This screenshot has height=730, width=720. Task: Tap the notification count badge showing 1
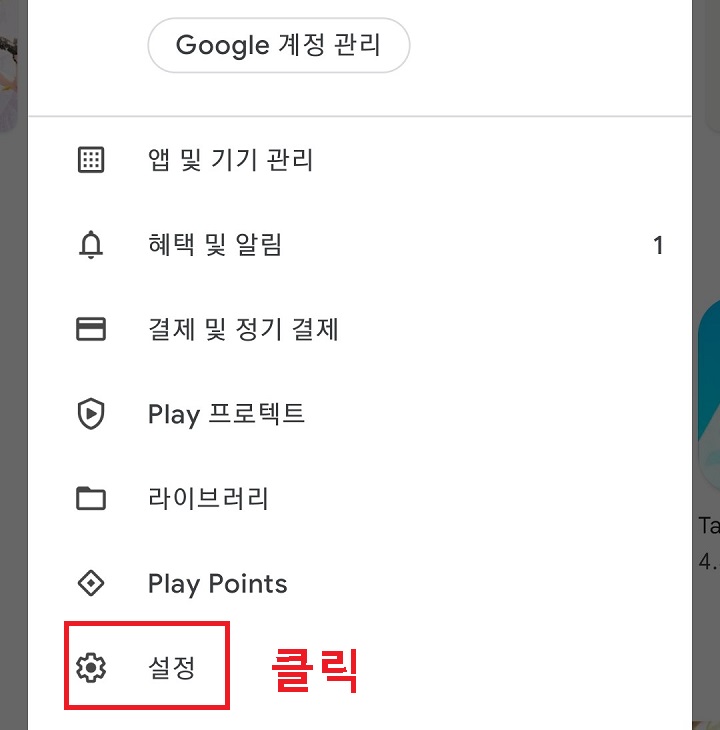pyautogui.click(x=658, y=245)
